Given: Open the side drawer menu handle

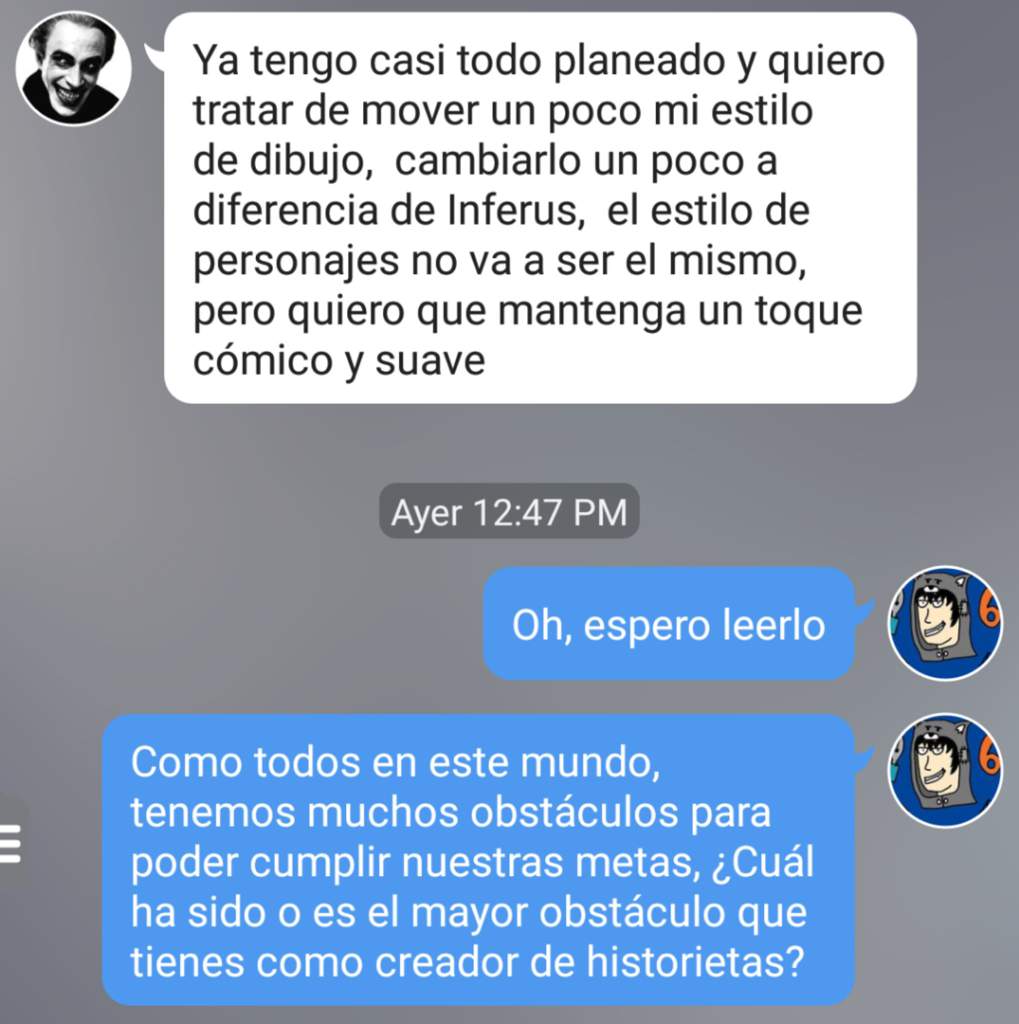Looking at the screenshot, I should click(x=10, y=846).
